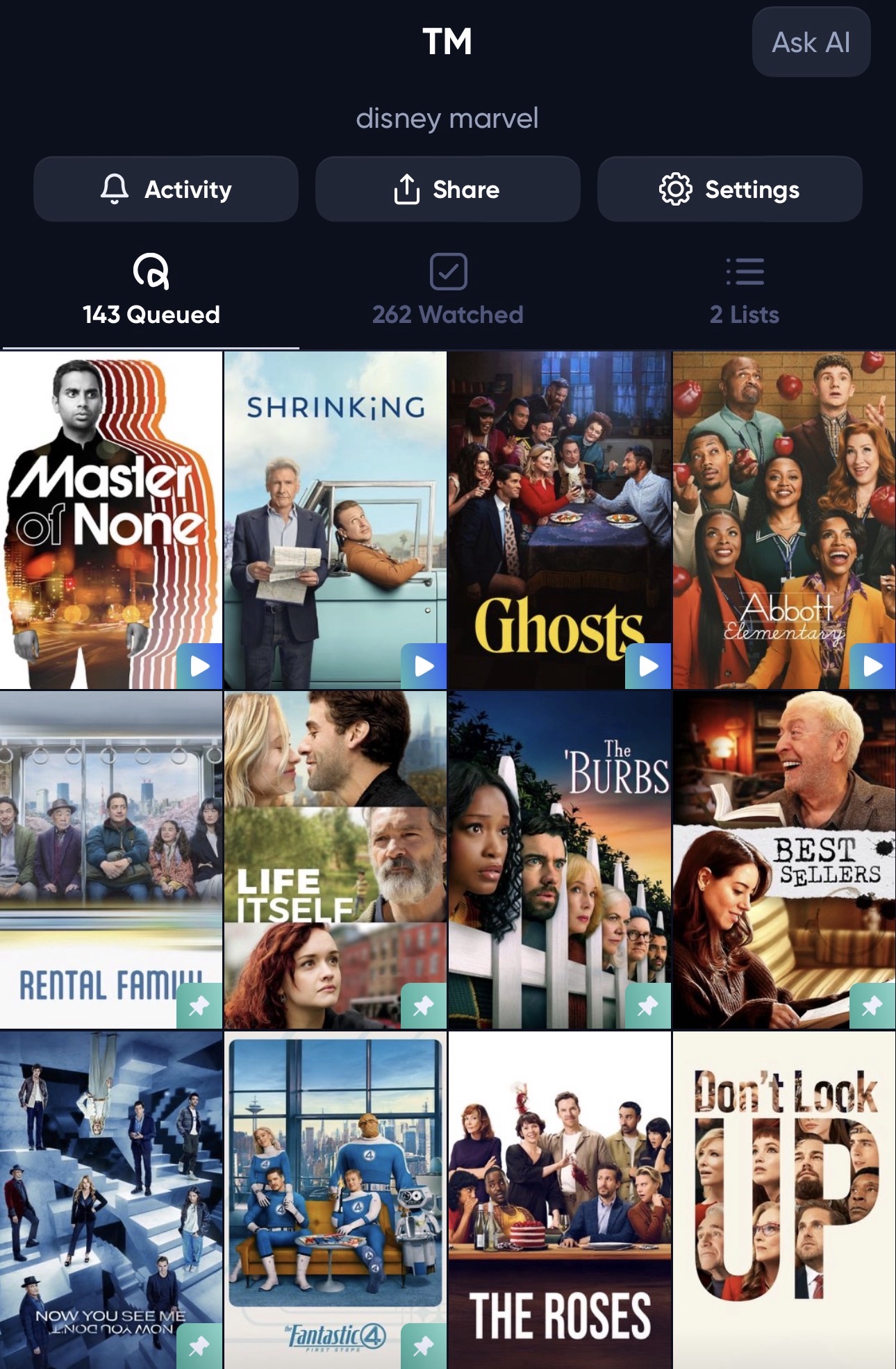Open the Activity notifications
This screenshot has height=1369, width=896.
[x=166, y=189]
